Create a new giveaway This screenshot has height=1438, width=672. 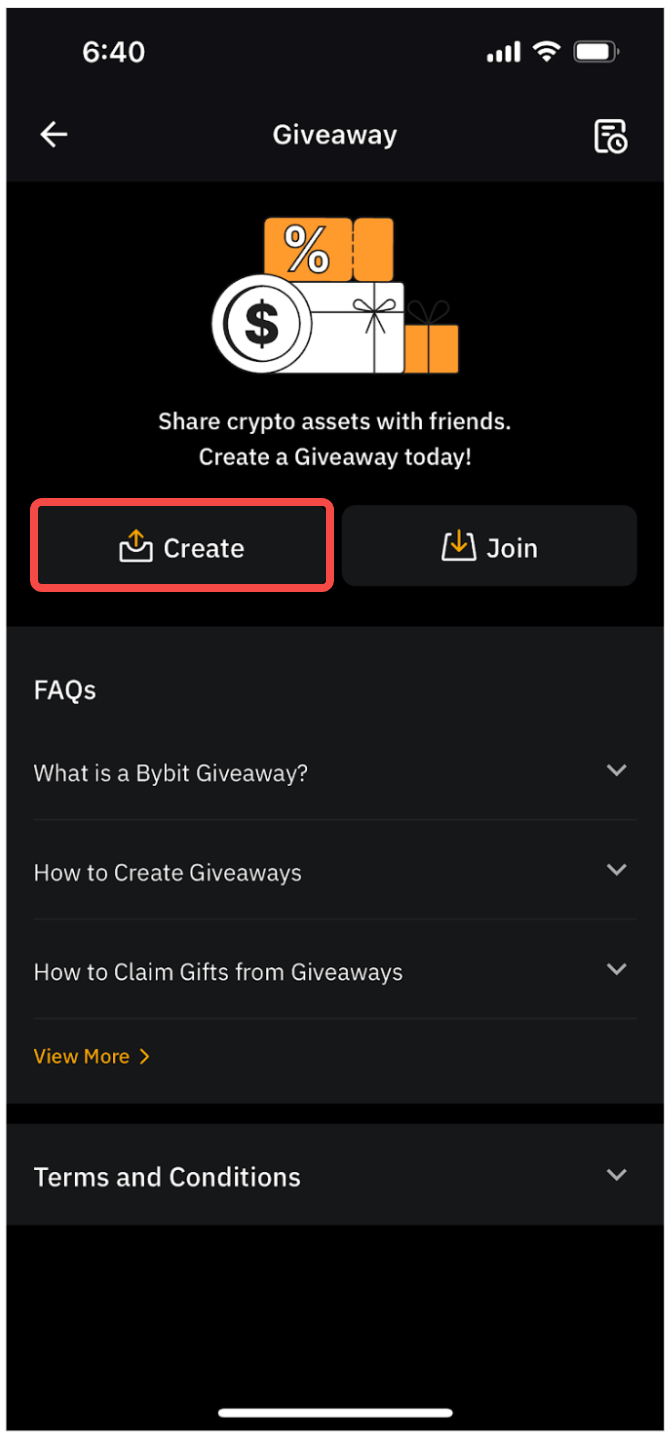coord(182,547)
